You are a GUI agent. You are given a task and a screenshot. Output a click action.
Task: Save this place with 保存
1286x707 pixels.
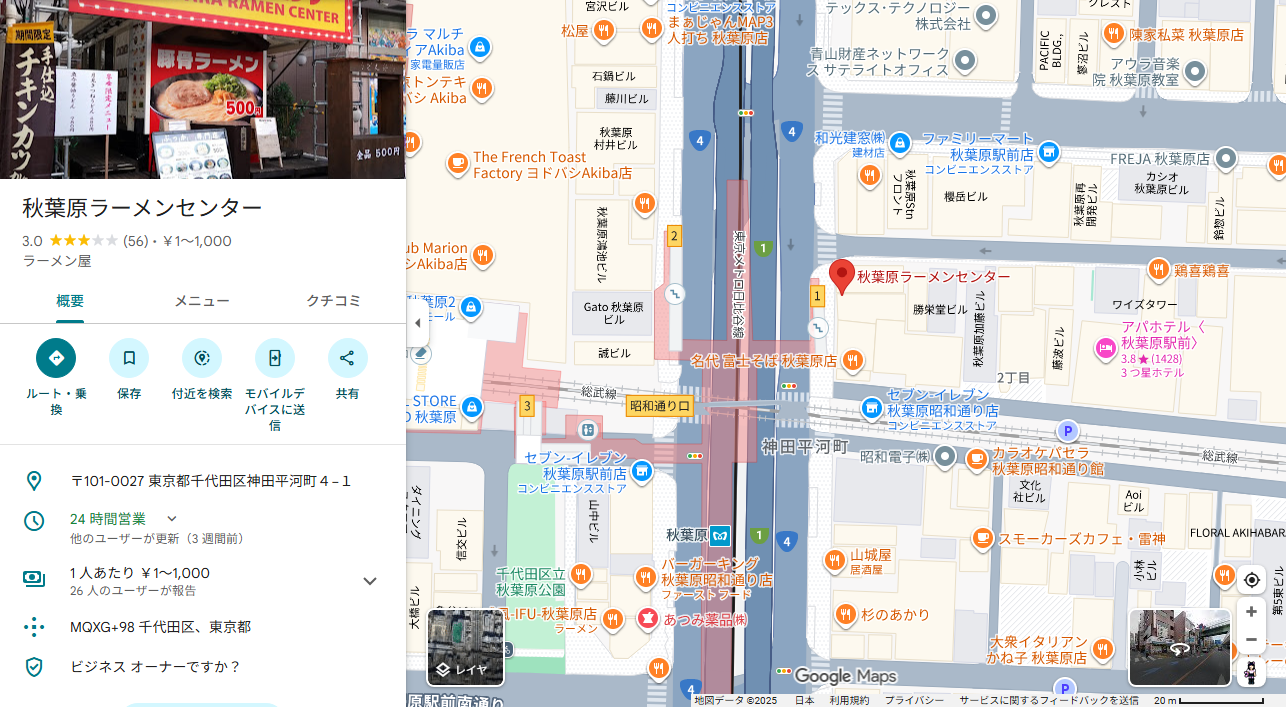point(129,358)
